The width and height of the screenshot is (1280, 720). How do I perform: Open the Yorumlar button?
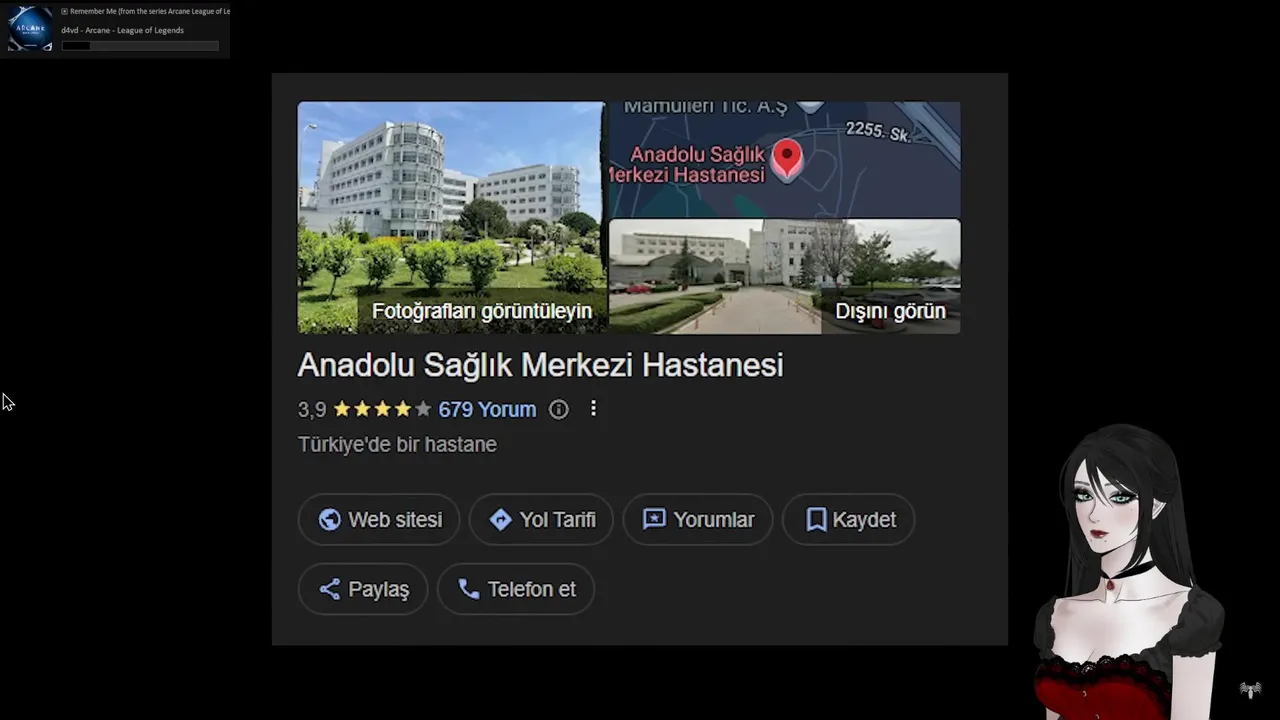coord(697,519)
